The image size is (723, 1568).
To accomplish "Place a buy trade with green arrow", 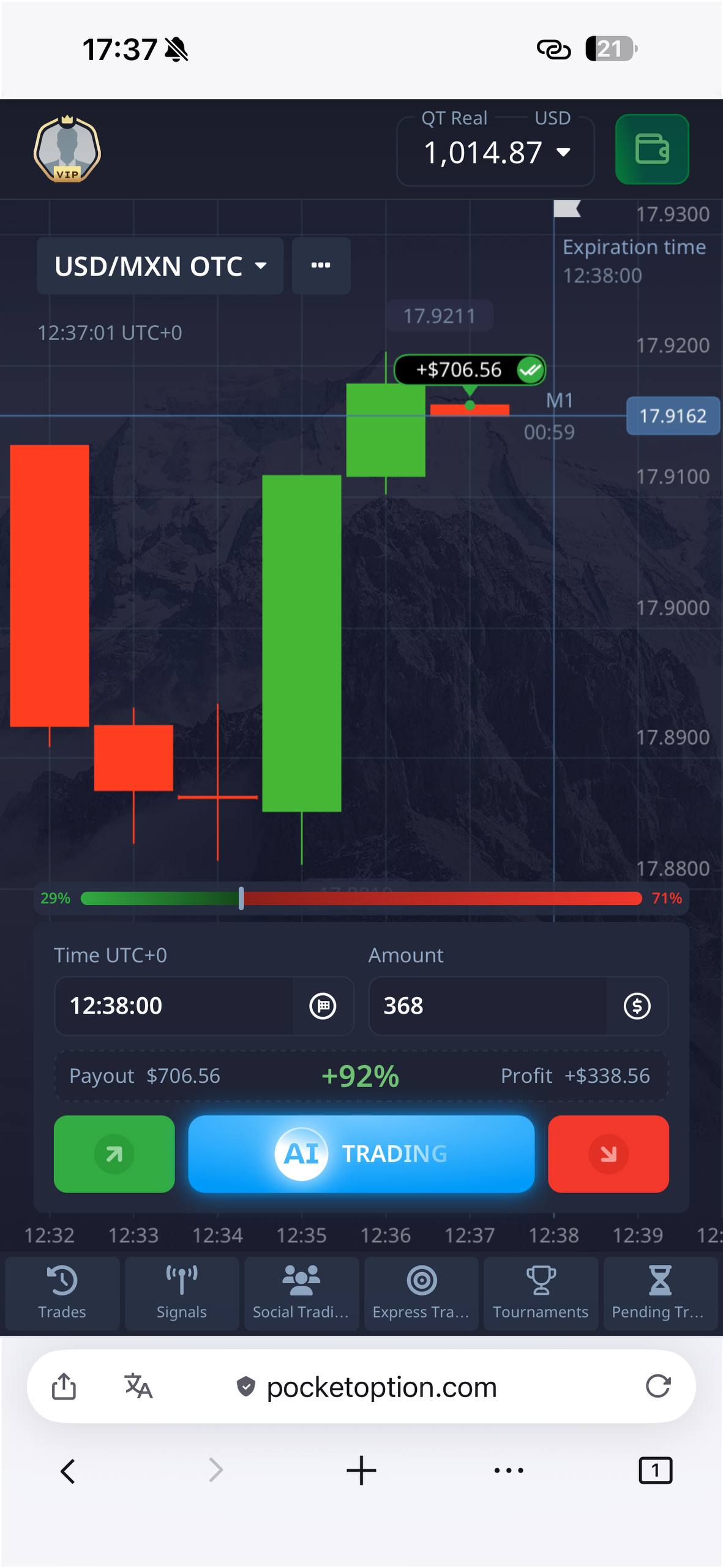I will tap(114, 1154).
